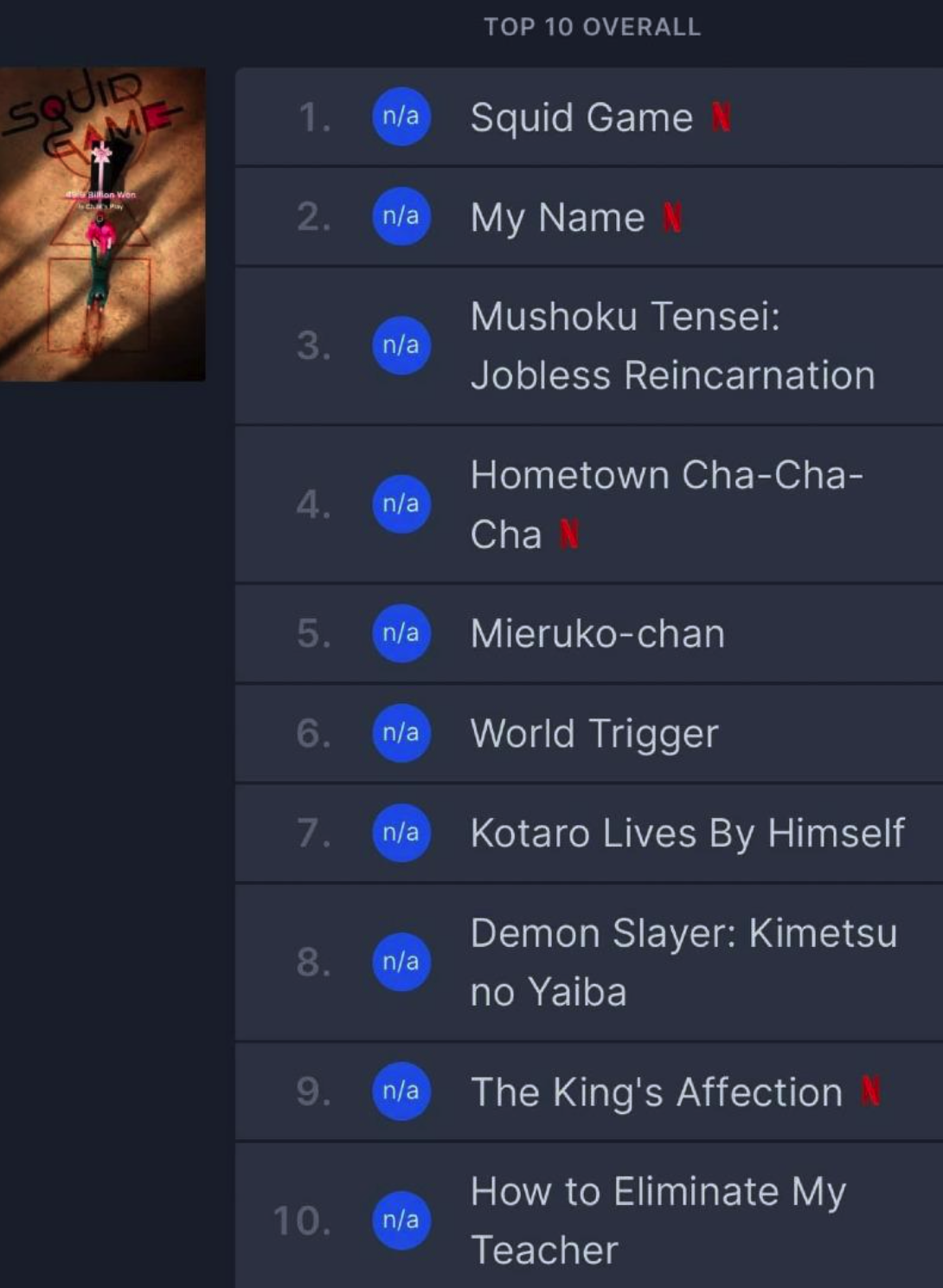Open How to Eliminate My Teacher
The height and width of the screenshot is (1288, 943).
point(658,1220)
